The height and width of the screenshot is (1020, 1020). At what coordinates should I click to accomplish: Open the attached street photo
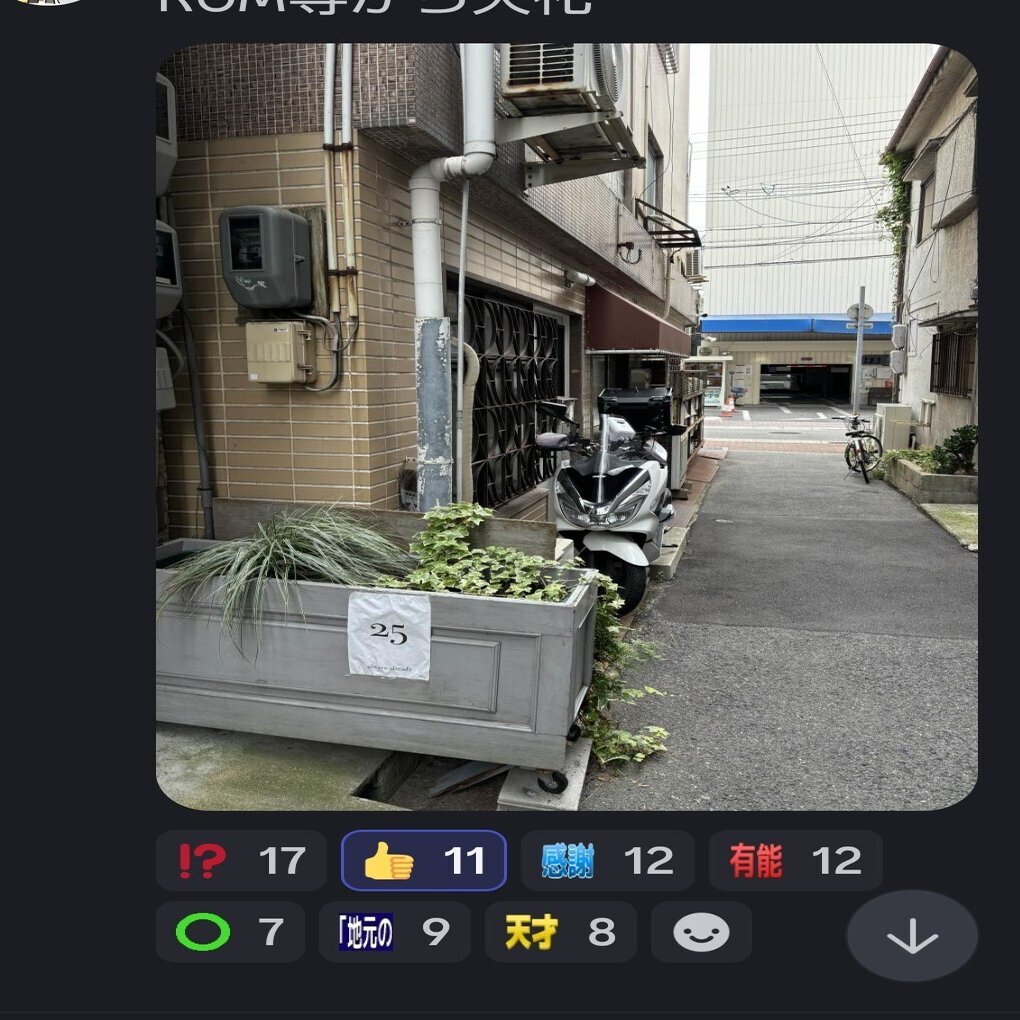(566, 427)
